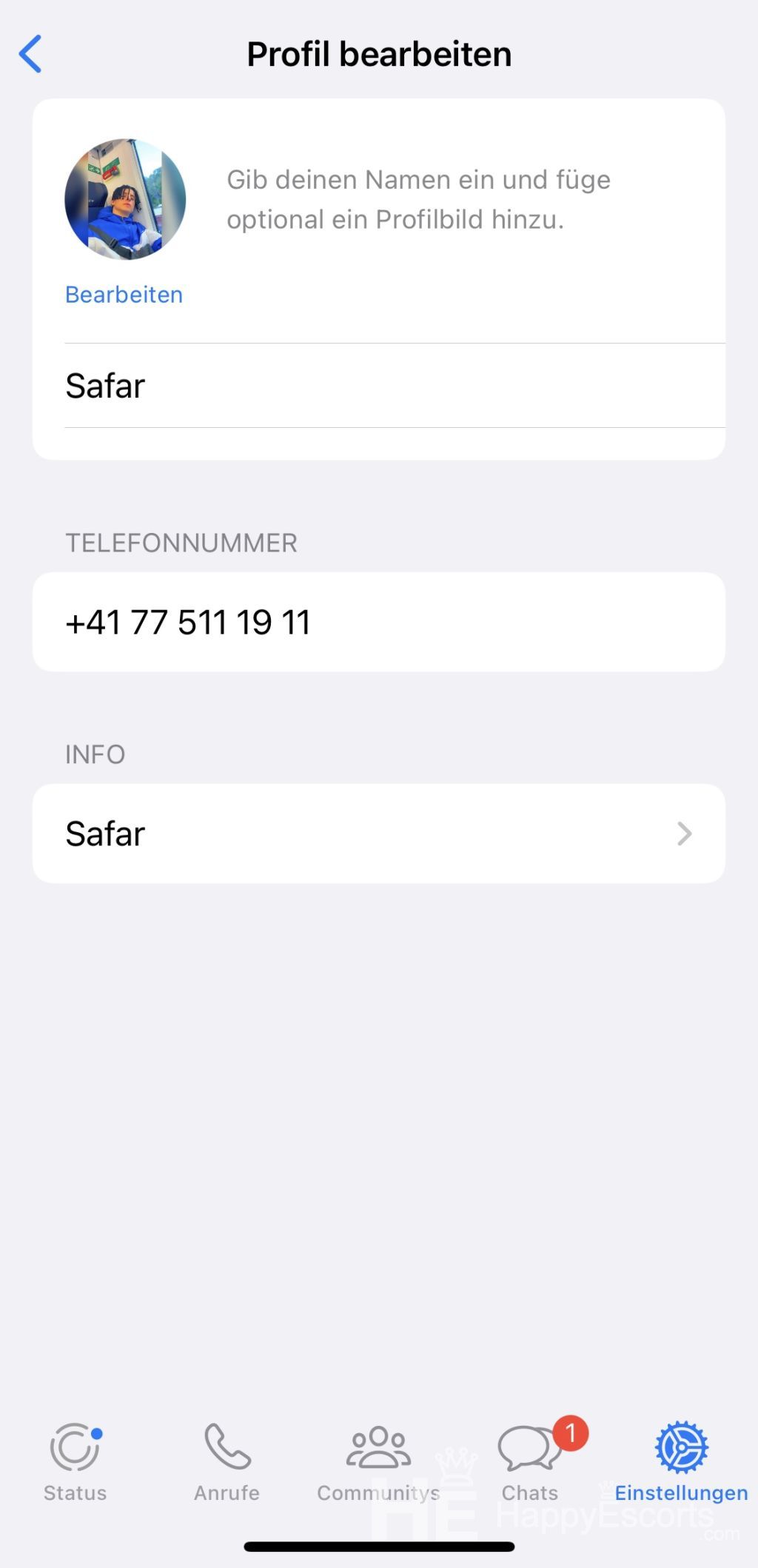Viewport: 758px width, 1568px height.
Task: Tap the profile picture thumbnail
Action: click(125, 199)
